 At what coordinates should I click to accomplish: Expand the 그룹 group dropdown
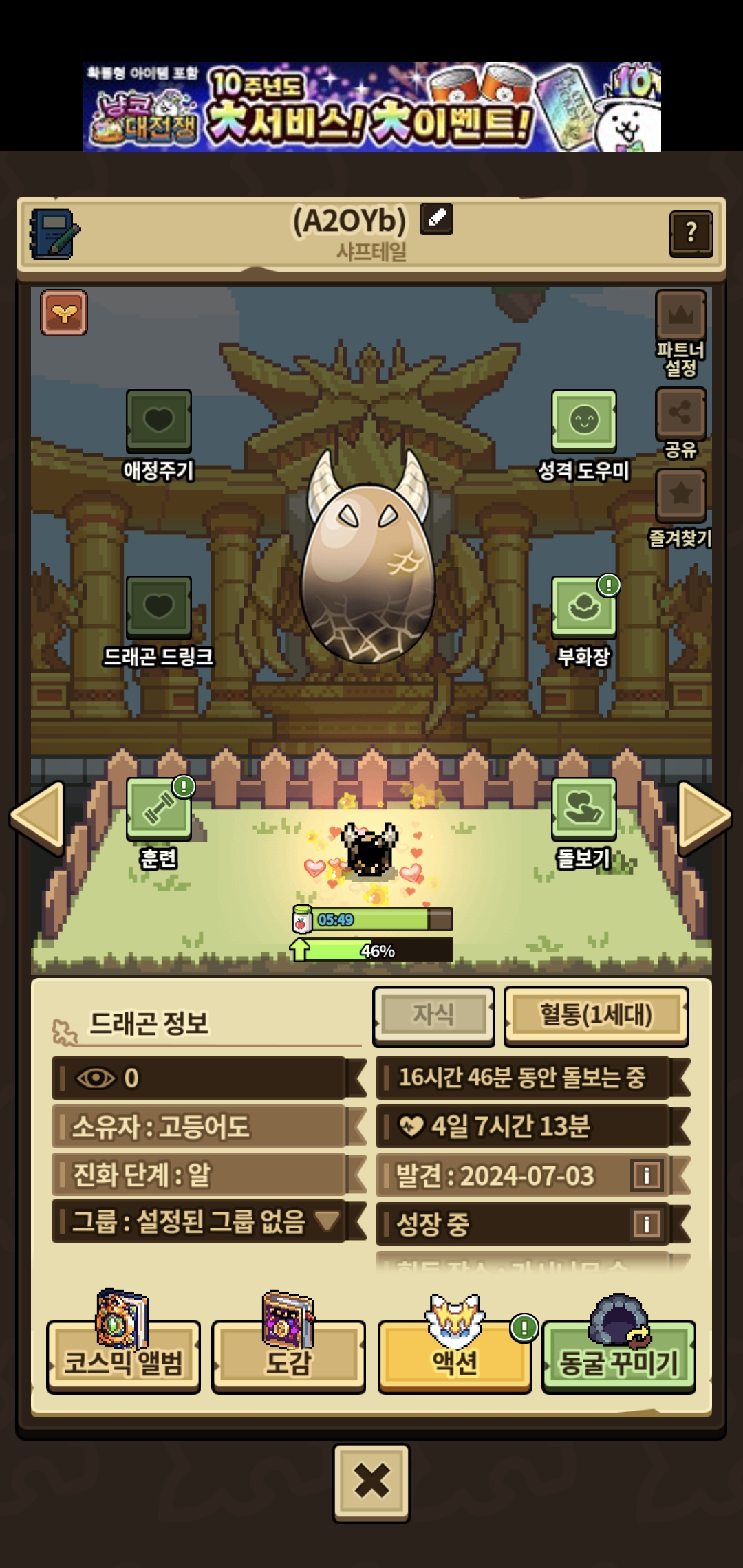(x=327, y=1221)
